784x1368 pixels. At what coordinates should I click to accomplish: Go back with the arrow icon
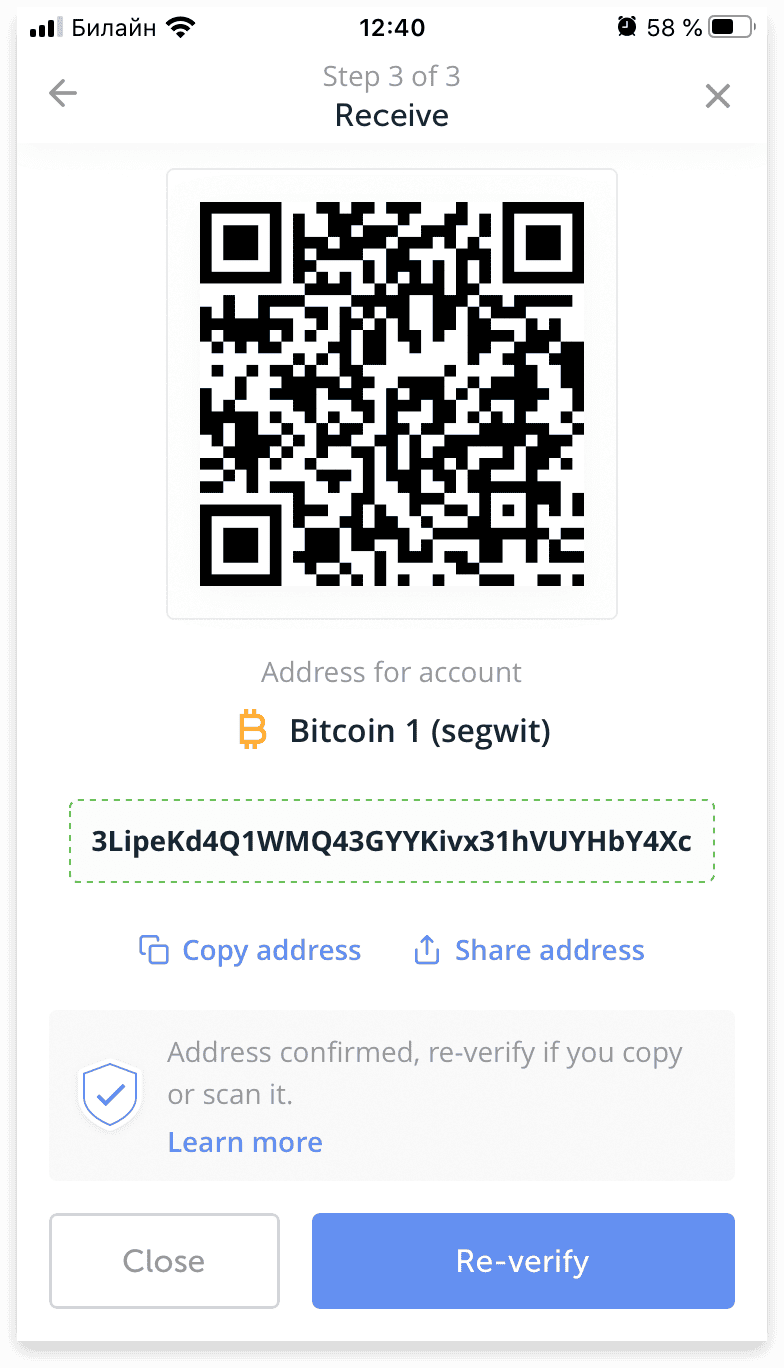point(63,94)
